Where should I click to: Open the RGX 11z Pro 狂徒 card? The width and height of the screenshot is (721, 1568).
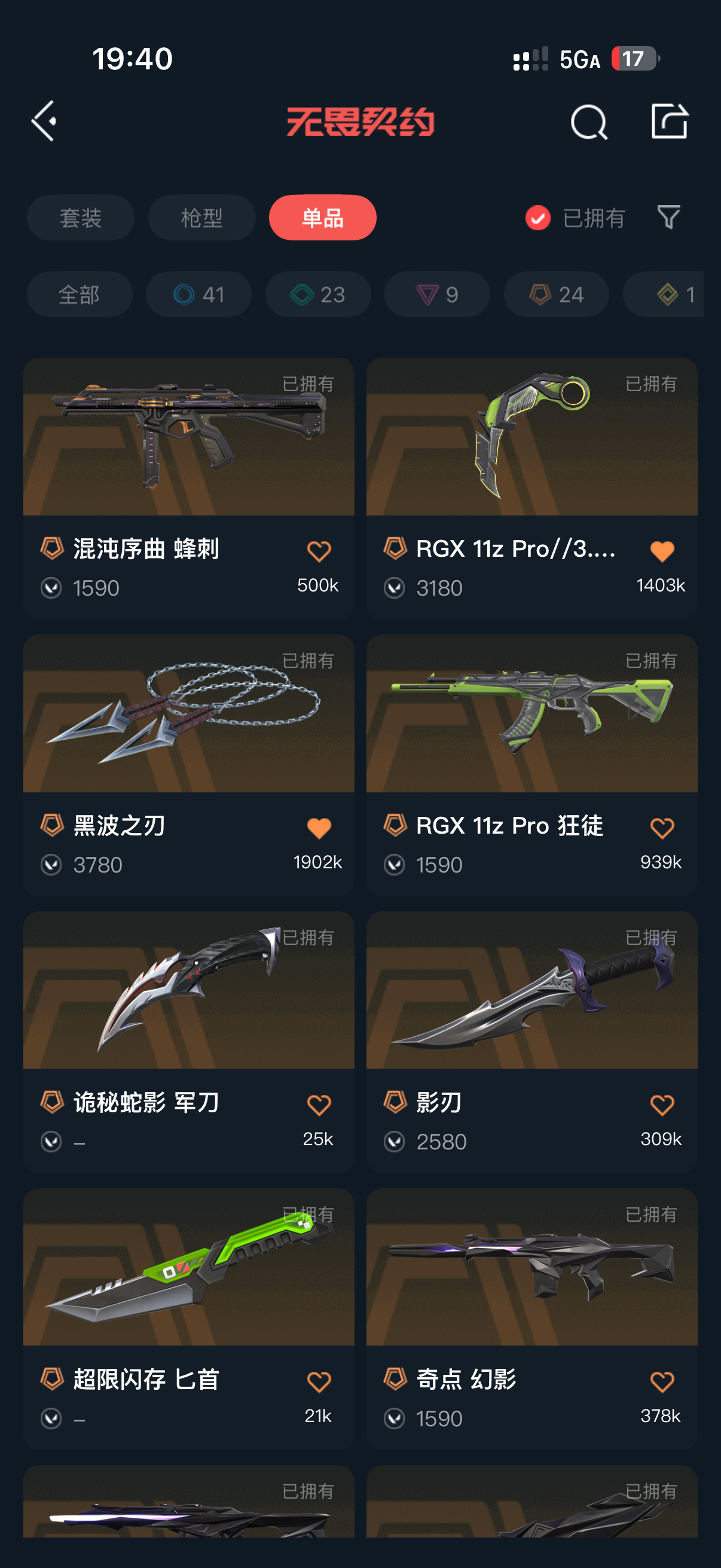coord(531,765)
